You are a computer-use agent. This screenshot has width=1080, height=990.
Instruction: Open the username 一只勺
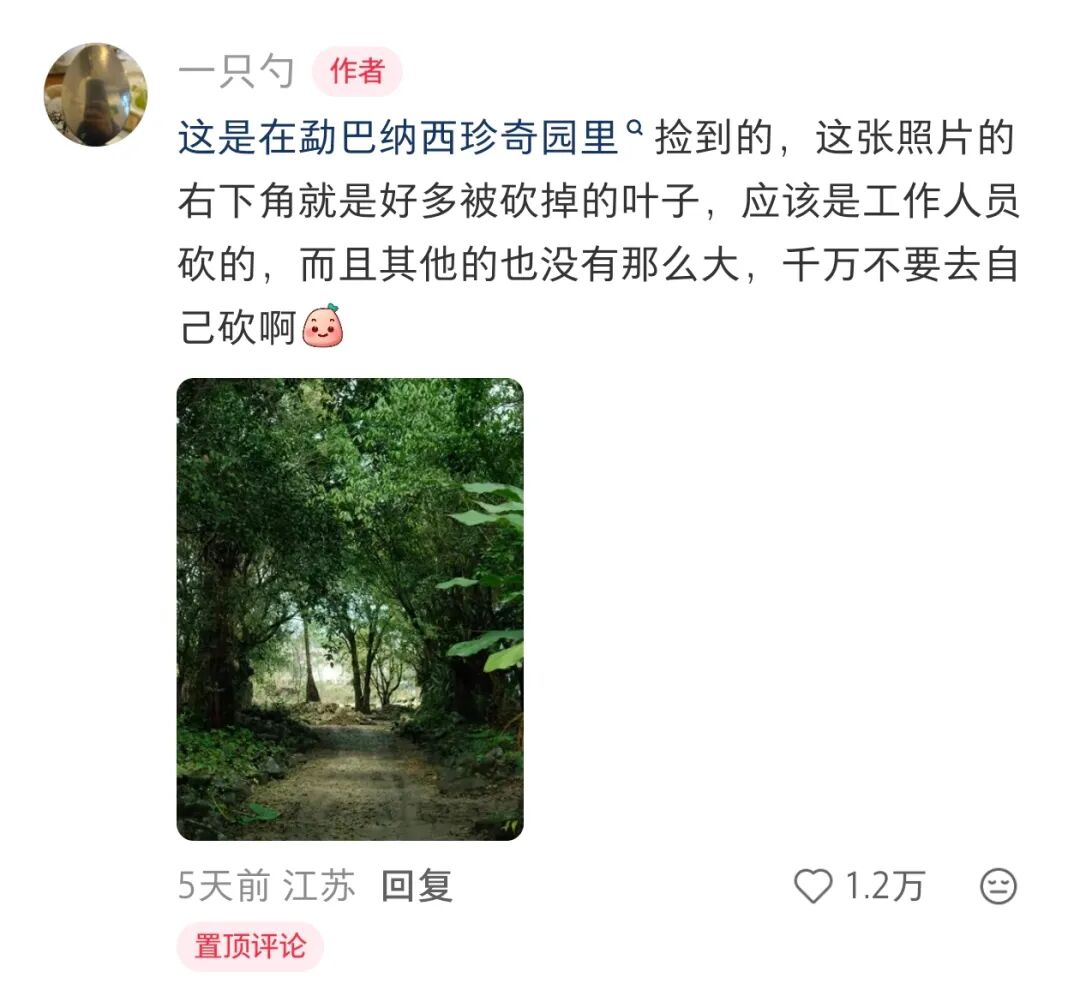[x=236, y=71]
